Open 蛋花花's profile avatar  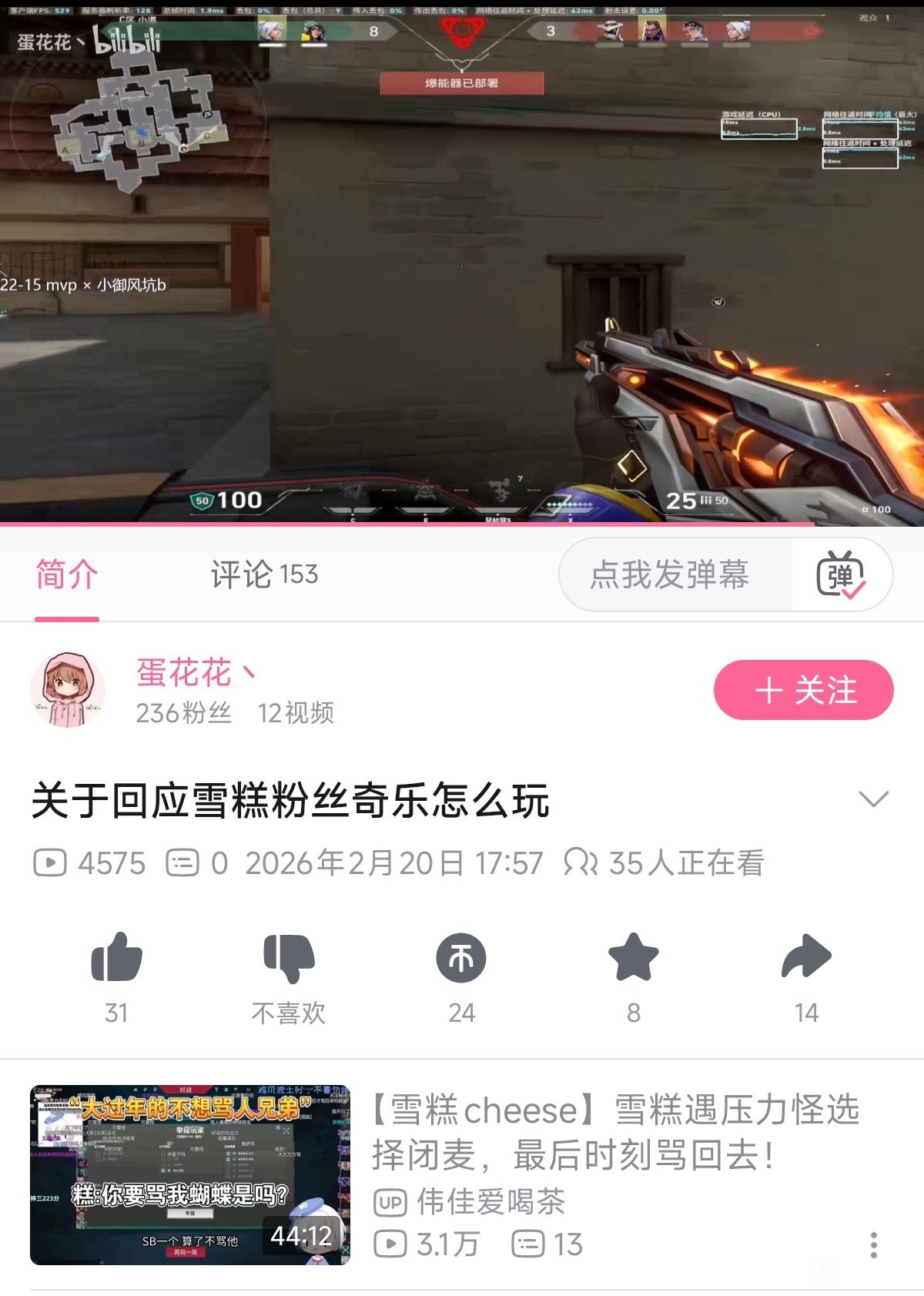pos(68,690)
